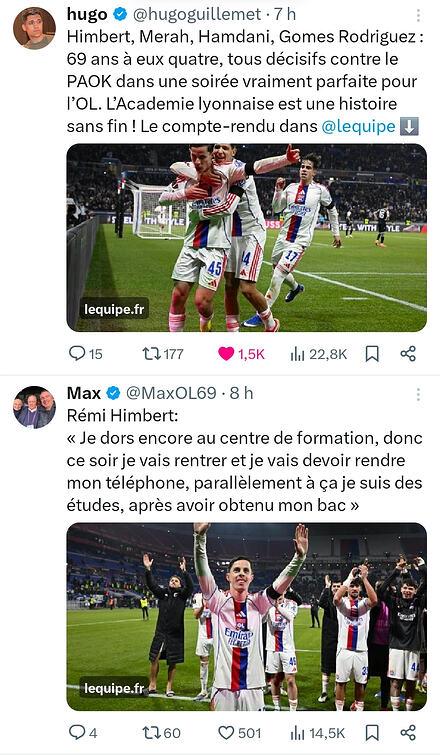Image resolution: width=440 pixels, height=755 pixels.
Task: Open overflow menu on hugo's tweet
Action: 418,15
